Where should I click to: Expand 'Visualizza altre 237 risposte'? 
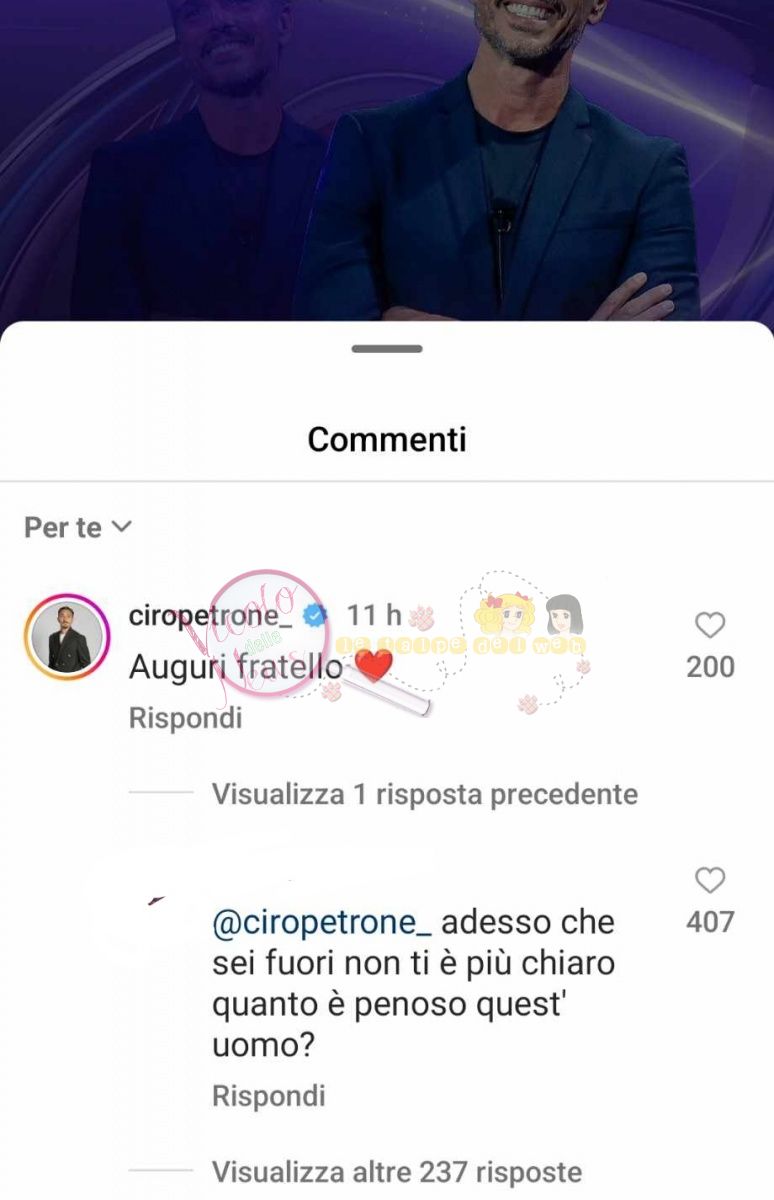coord(396,1171)
